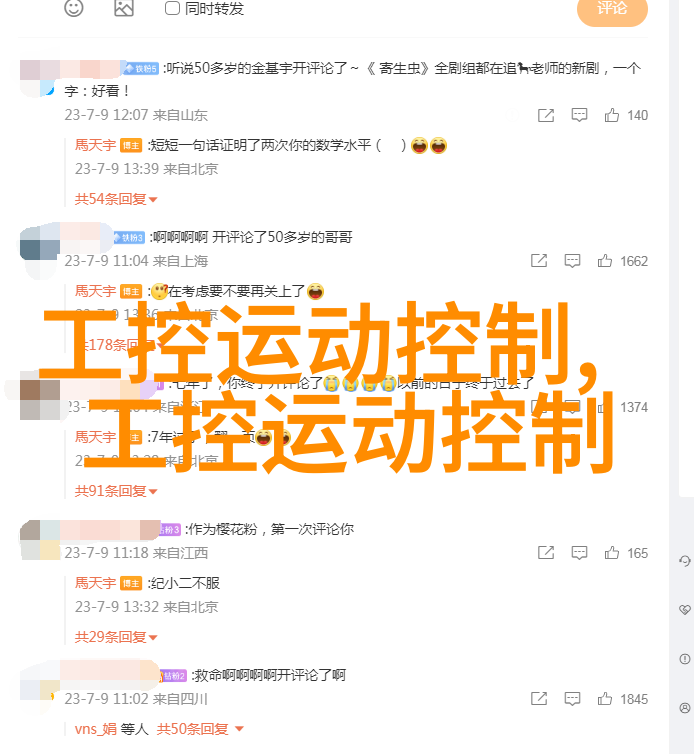
Task: Check the 同时转发 checkbox
Action: pos(172,8)
